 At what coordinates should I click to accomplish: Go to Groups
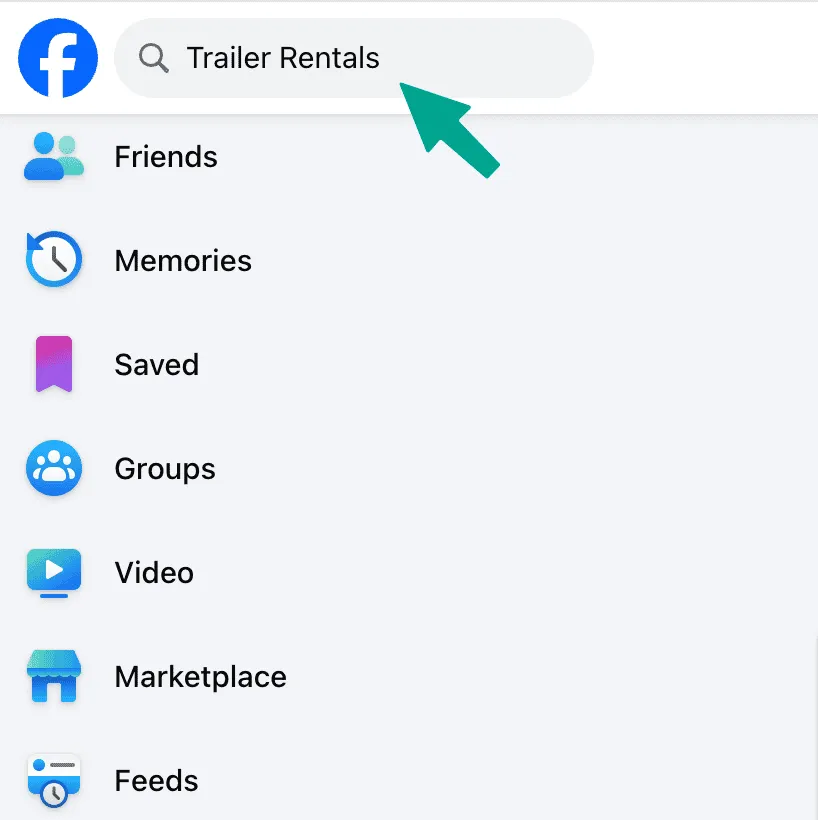[164, 469]
